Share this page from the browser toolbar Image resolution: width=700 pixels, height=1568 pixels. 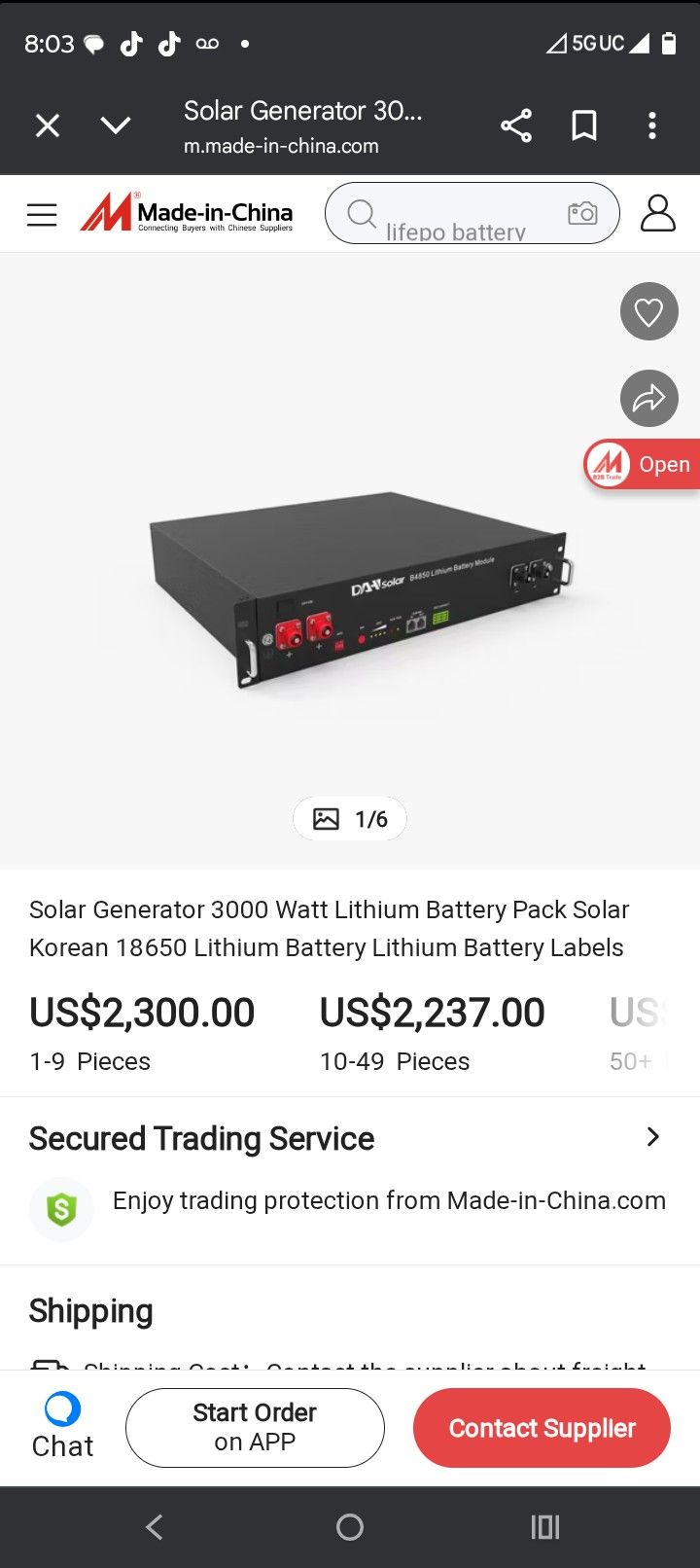click(516, 125)
